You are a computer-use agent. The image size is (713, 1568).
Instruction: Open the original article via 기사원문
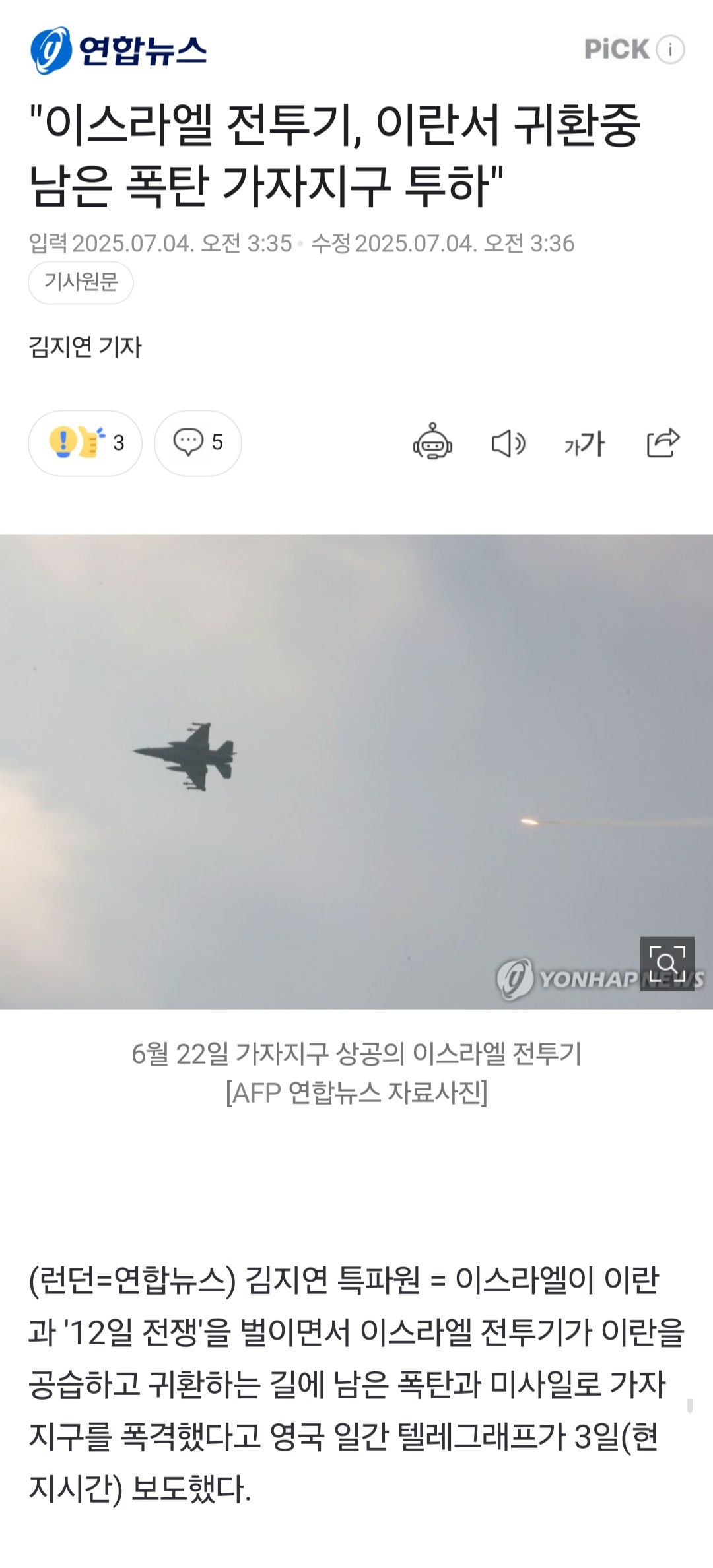pyautogui.click(x=81, y=282)
